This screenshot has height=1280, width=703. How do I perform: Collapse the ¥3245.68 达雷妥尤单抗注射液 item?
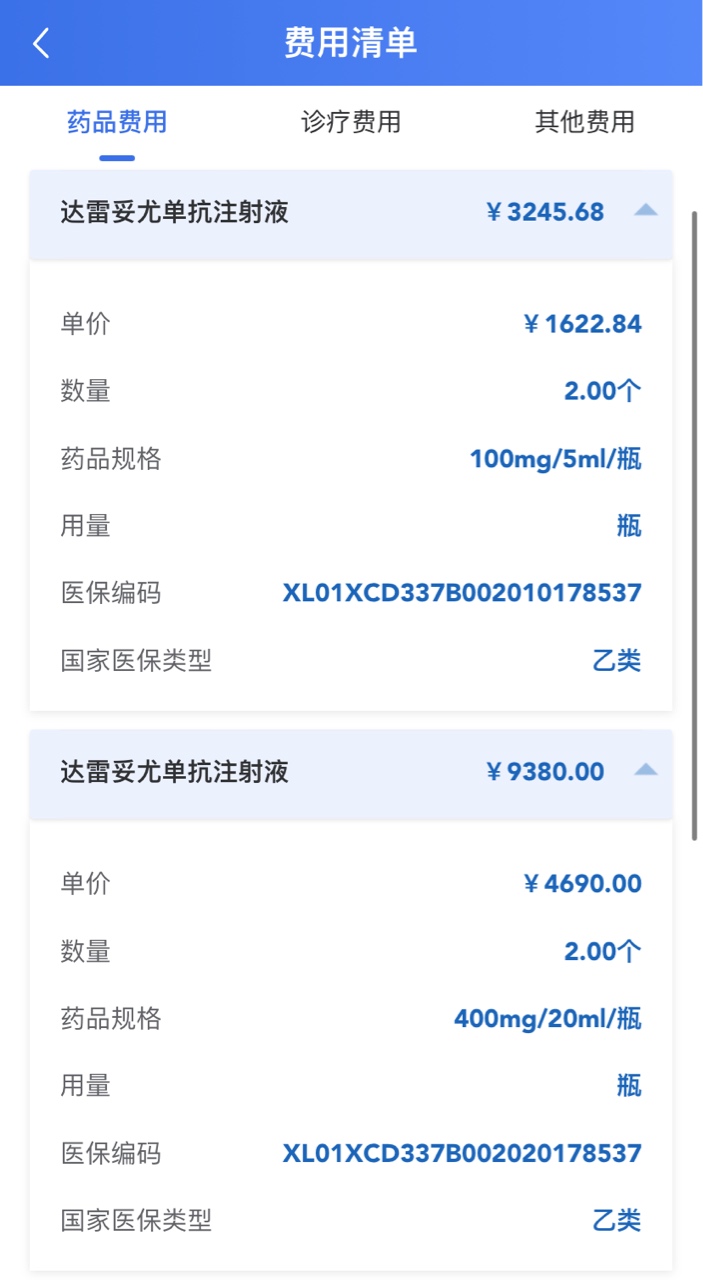point(646,211)
